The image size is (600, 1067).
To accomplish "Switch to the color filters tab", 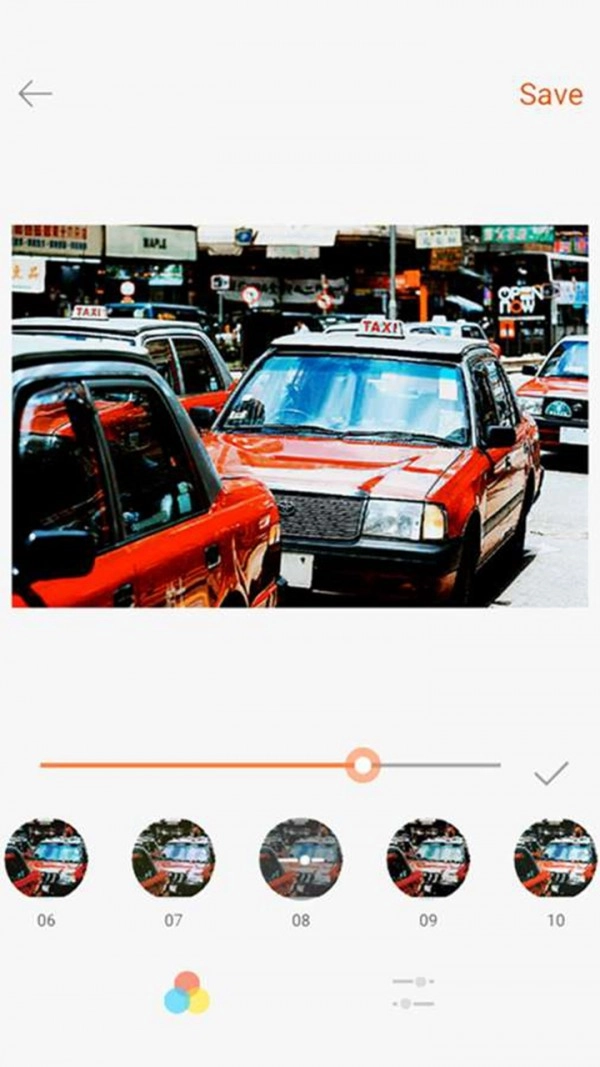I will coord(187,992).
